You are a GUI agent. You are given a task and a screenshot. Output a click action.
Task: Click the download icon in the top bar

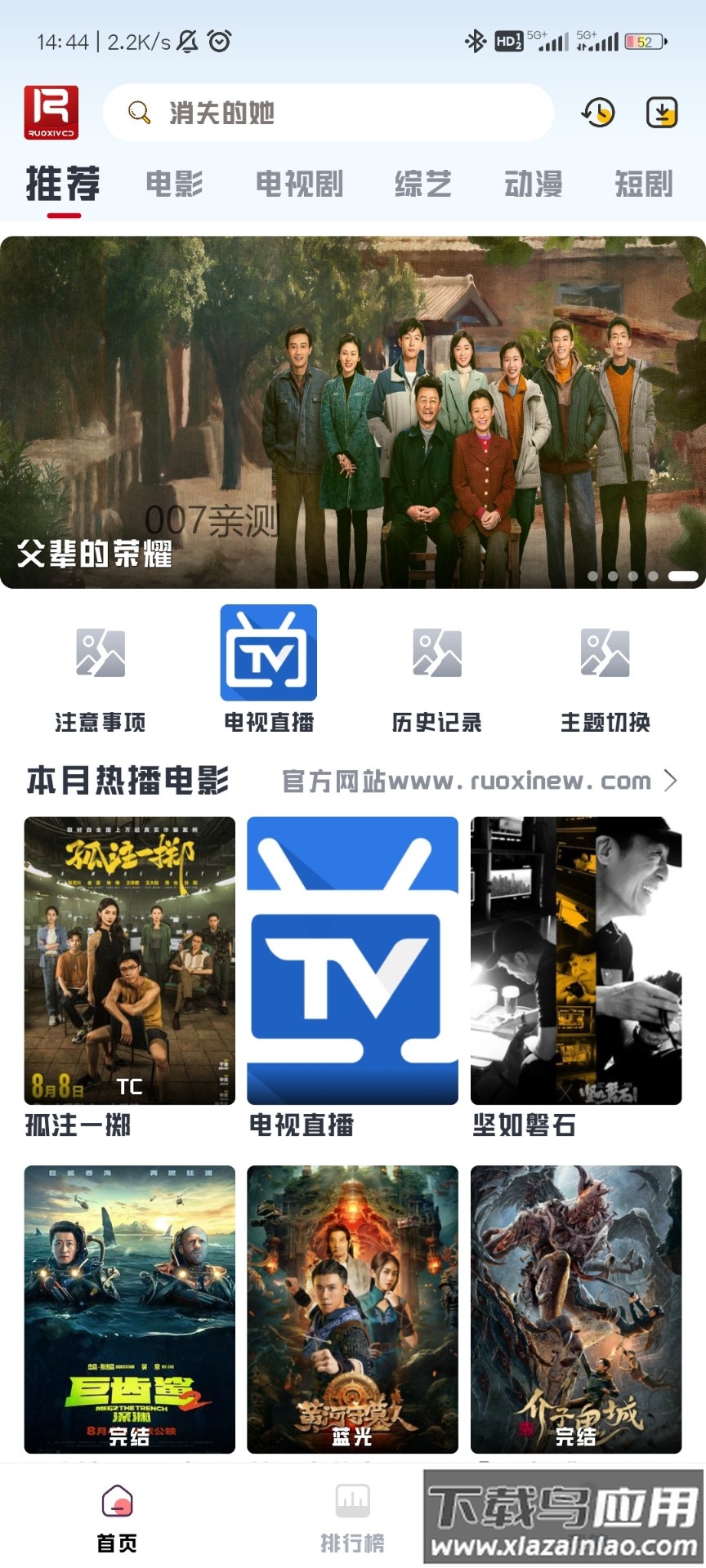pos(662,114)
